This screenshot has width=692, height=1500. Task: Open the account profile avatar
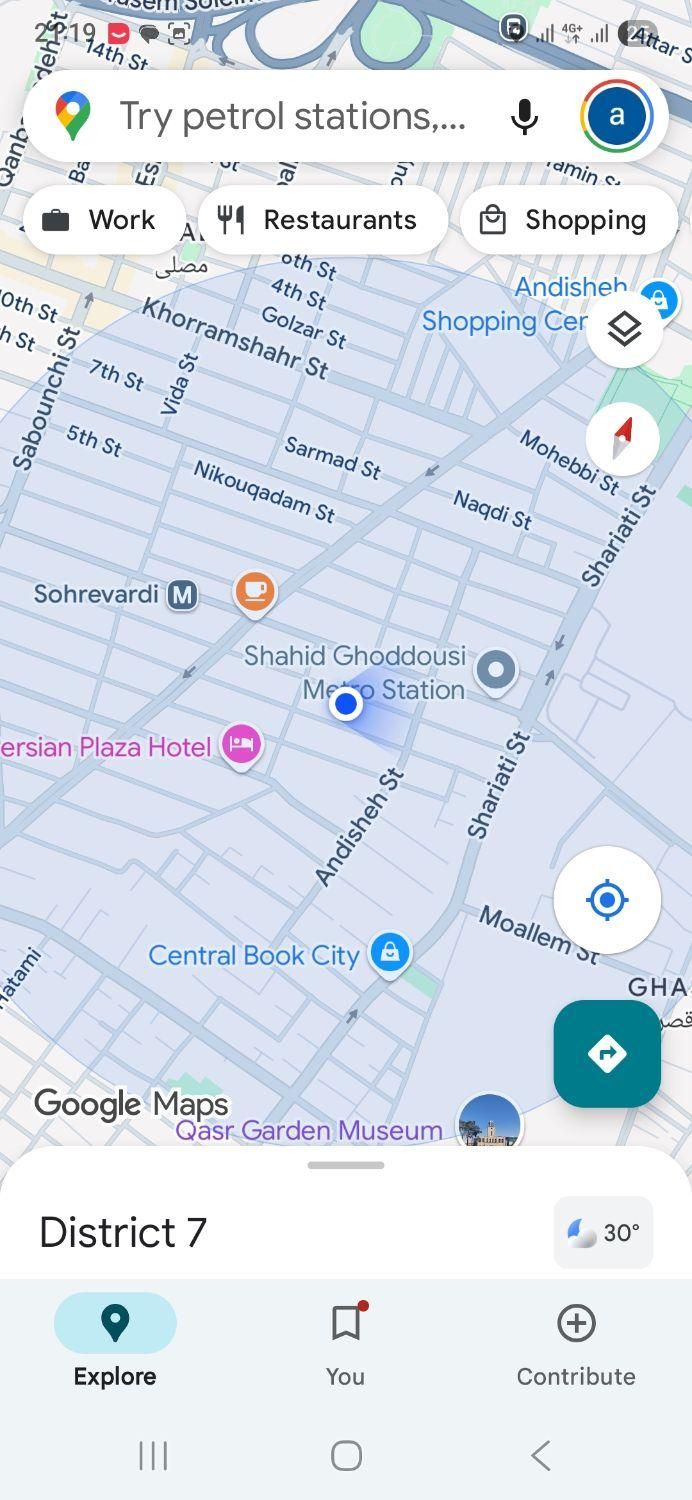[616, 116]
